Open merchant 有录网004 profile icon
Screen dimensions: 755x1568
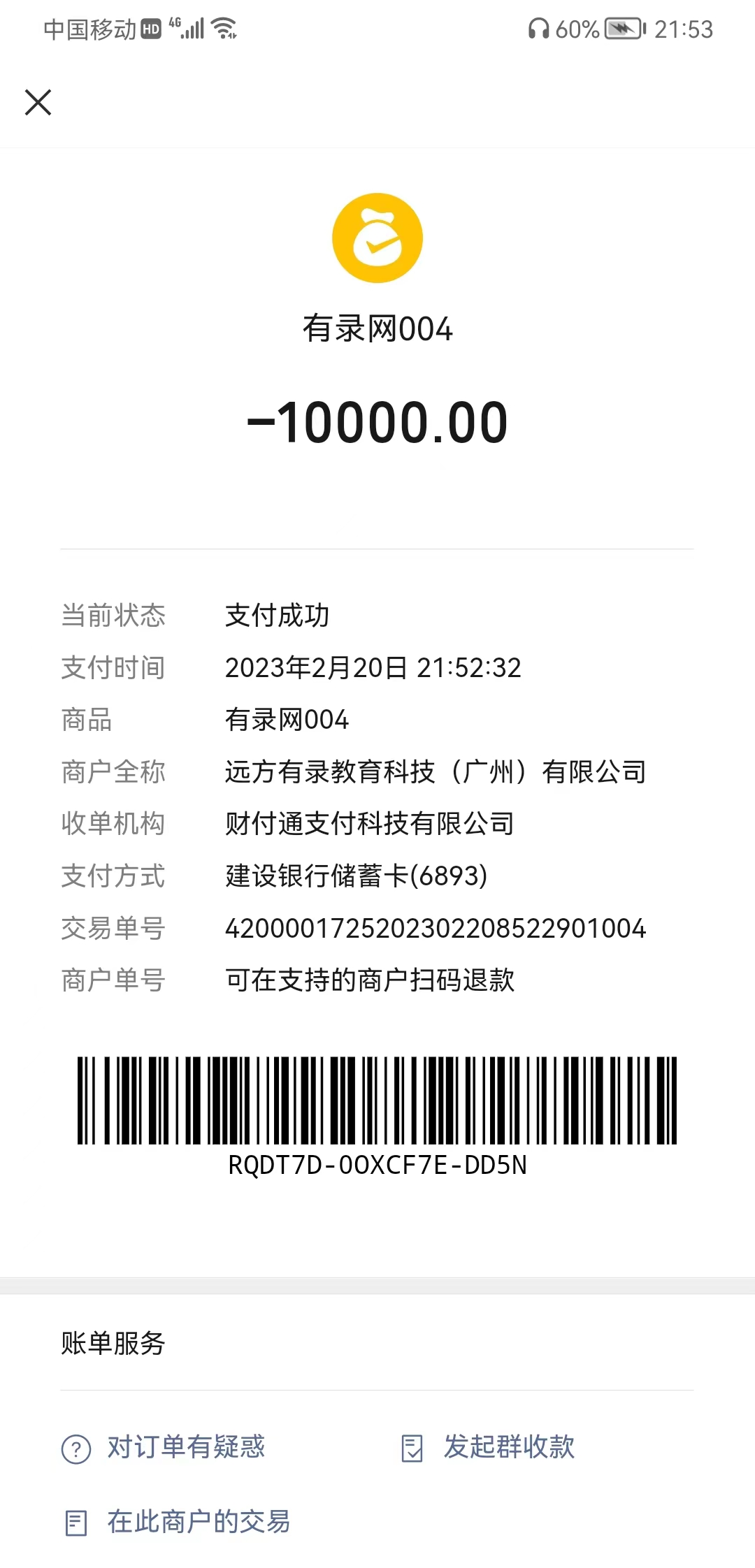pyautogui.click(x=377, y=238)
